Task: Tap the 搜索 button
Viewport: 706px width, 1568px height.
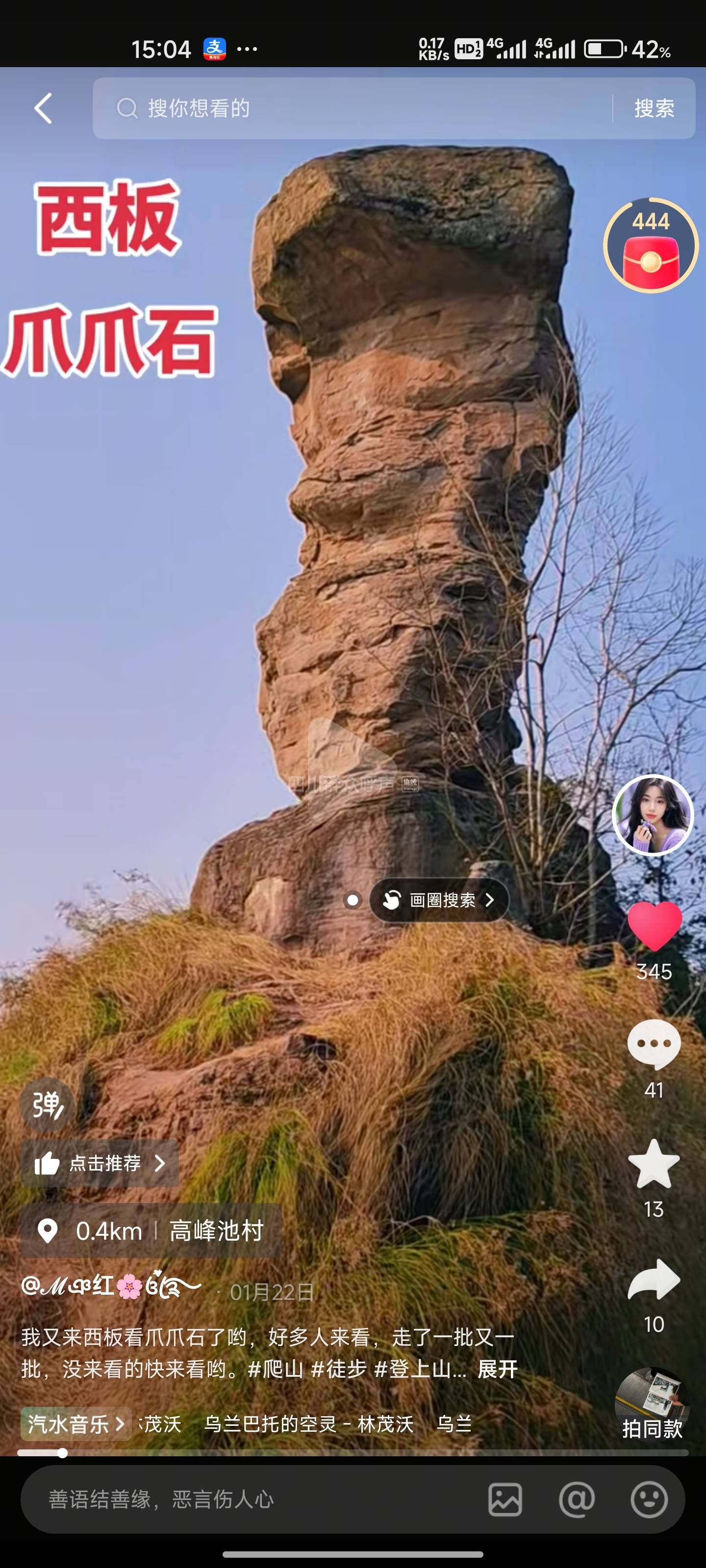Action: [654, 108]
